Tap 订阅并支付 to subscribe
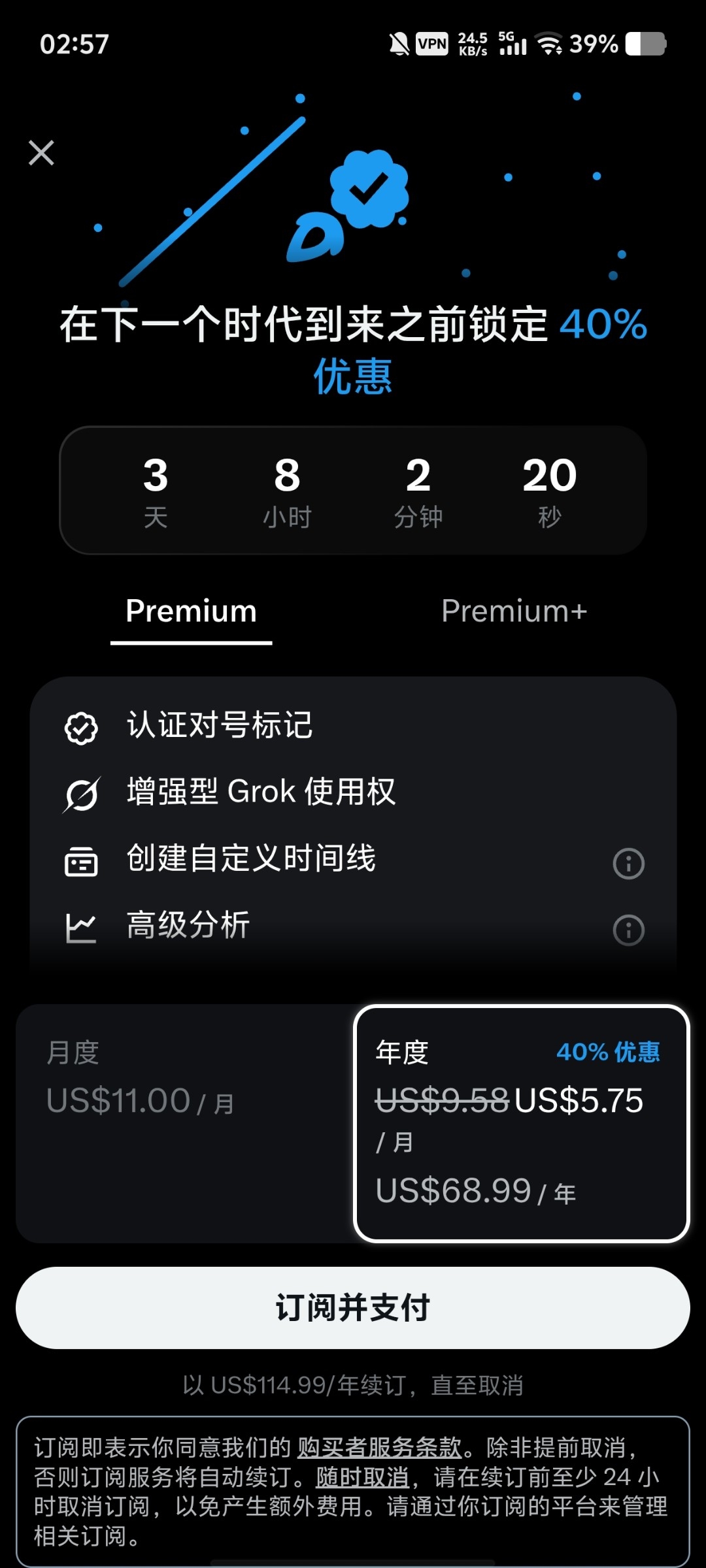This screenshot has height=1568, width=706. point(353,1308)
